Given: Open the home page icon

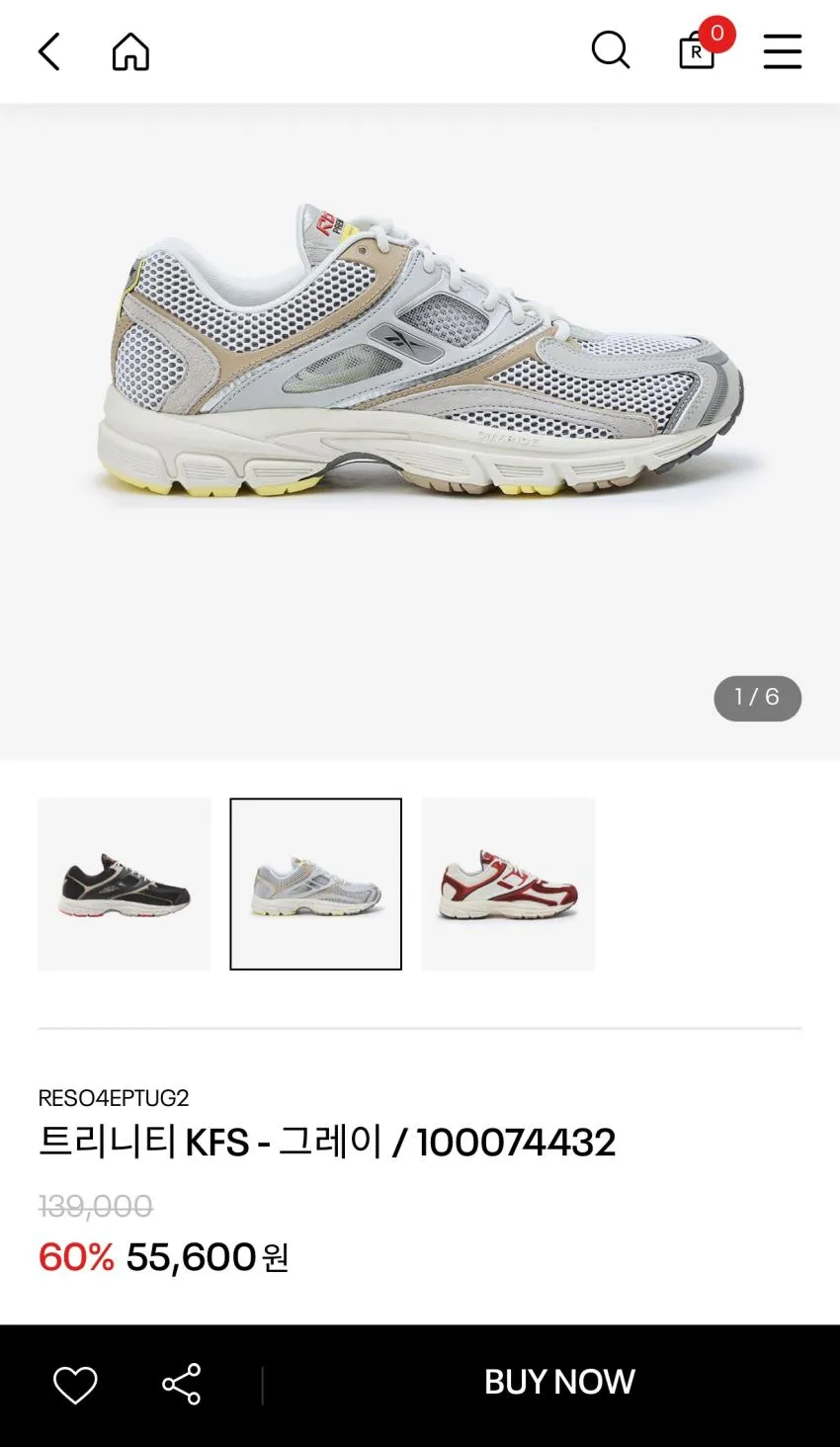Looking at the screenshot, I should pos(130,51).
